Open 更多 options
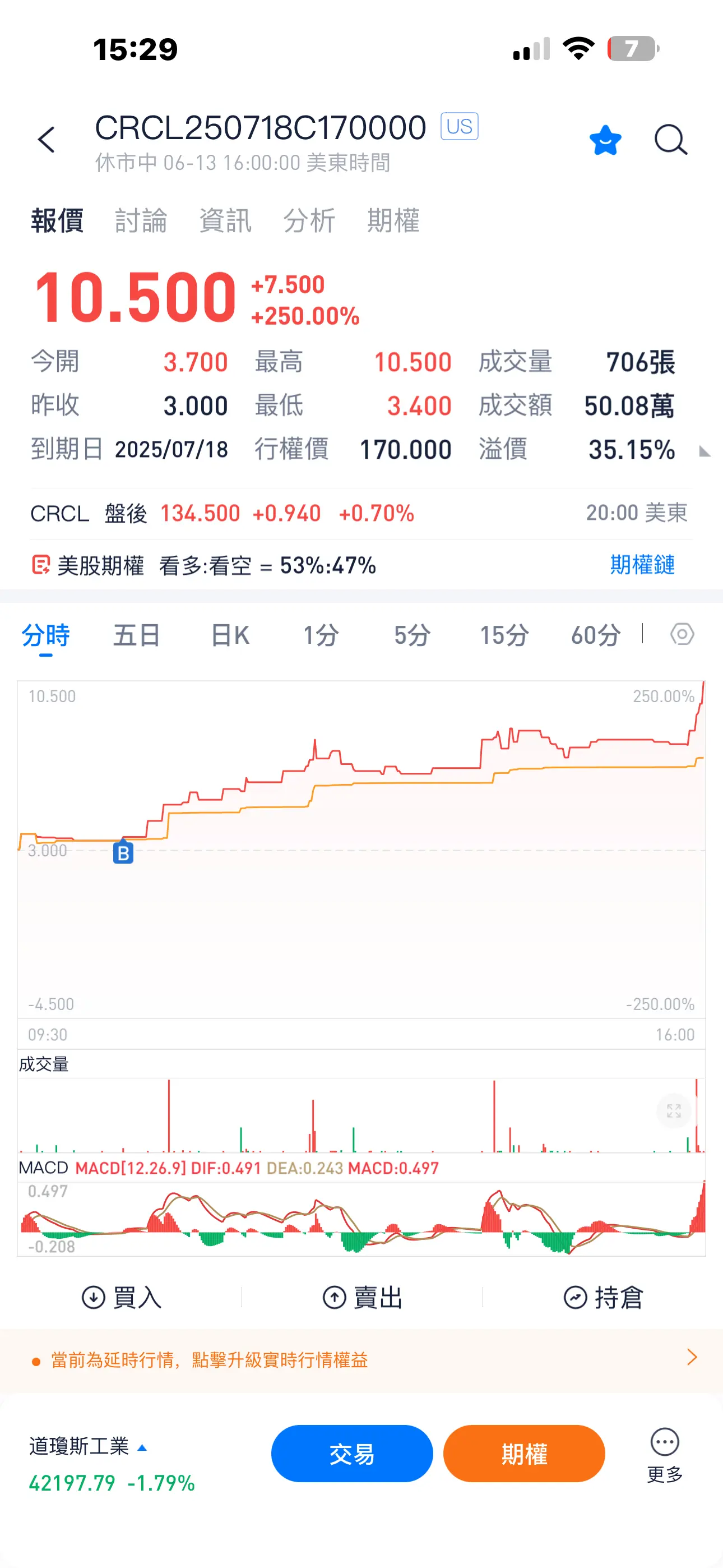Image resolution: width=723 pixels, height=1568 pixels. pyautogui.click(x=665, y=1455)
